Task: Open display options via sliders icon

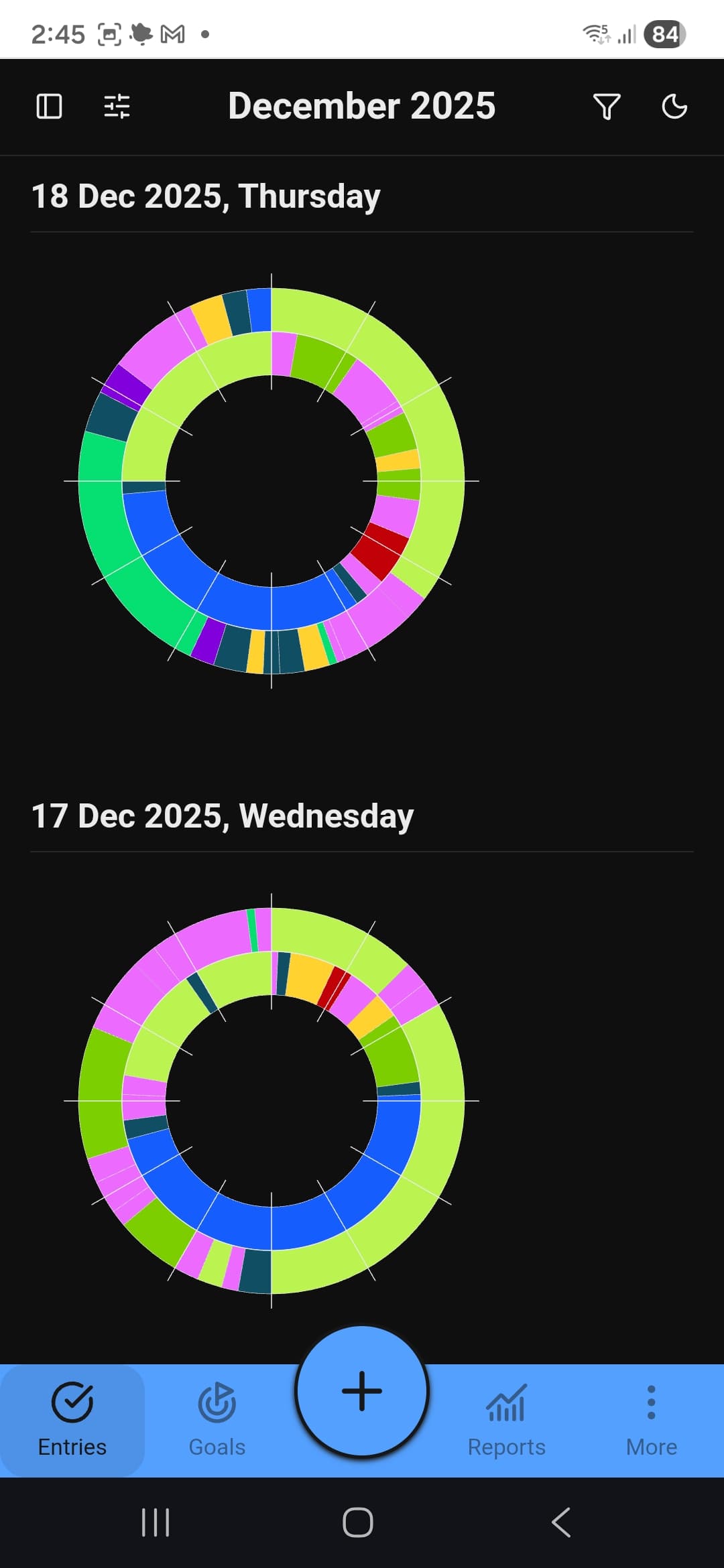Action: point(115,106)
